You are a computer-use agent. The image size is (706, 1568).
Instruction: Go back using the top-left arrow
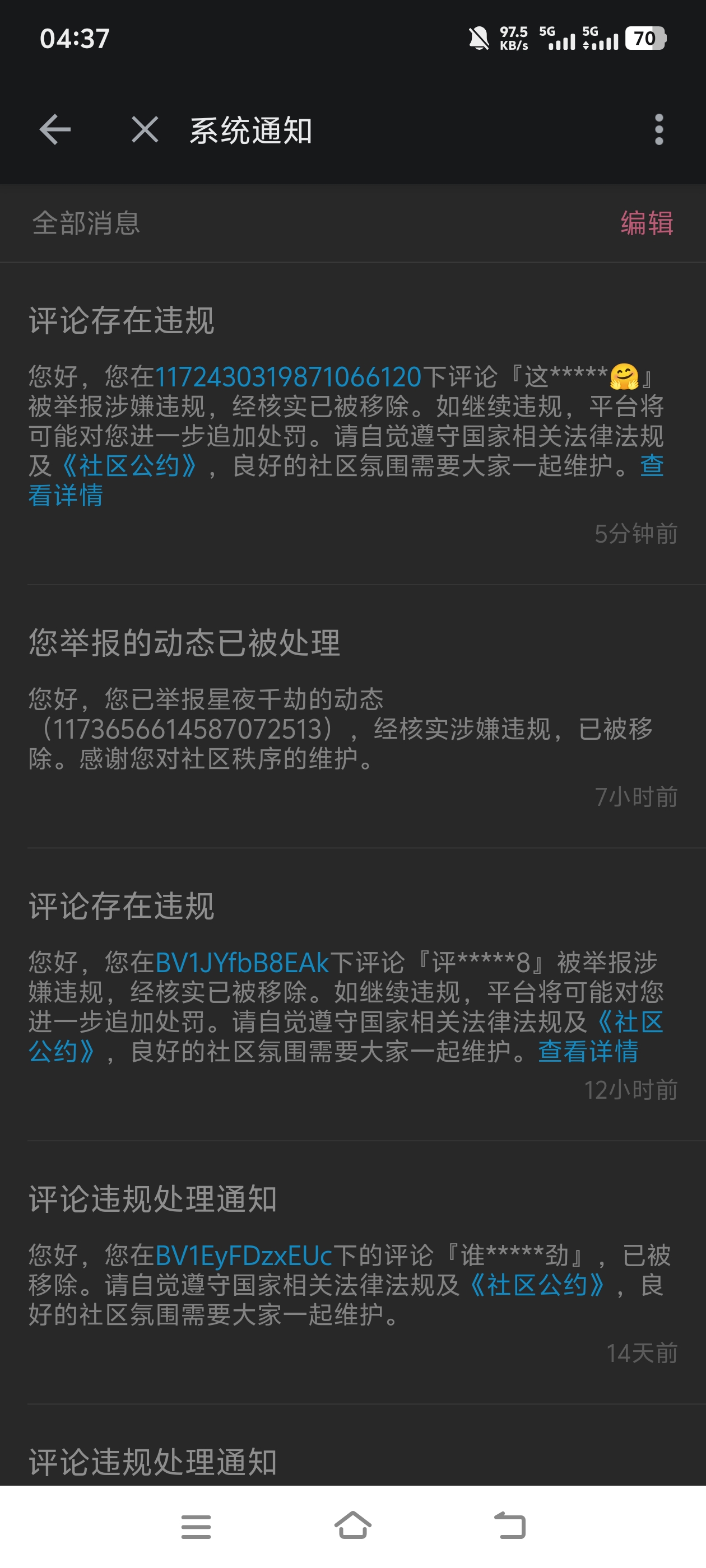pos(55,130)
